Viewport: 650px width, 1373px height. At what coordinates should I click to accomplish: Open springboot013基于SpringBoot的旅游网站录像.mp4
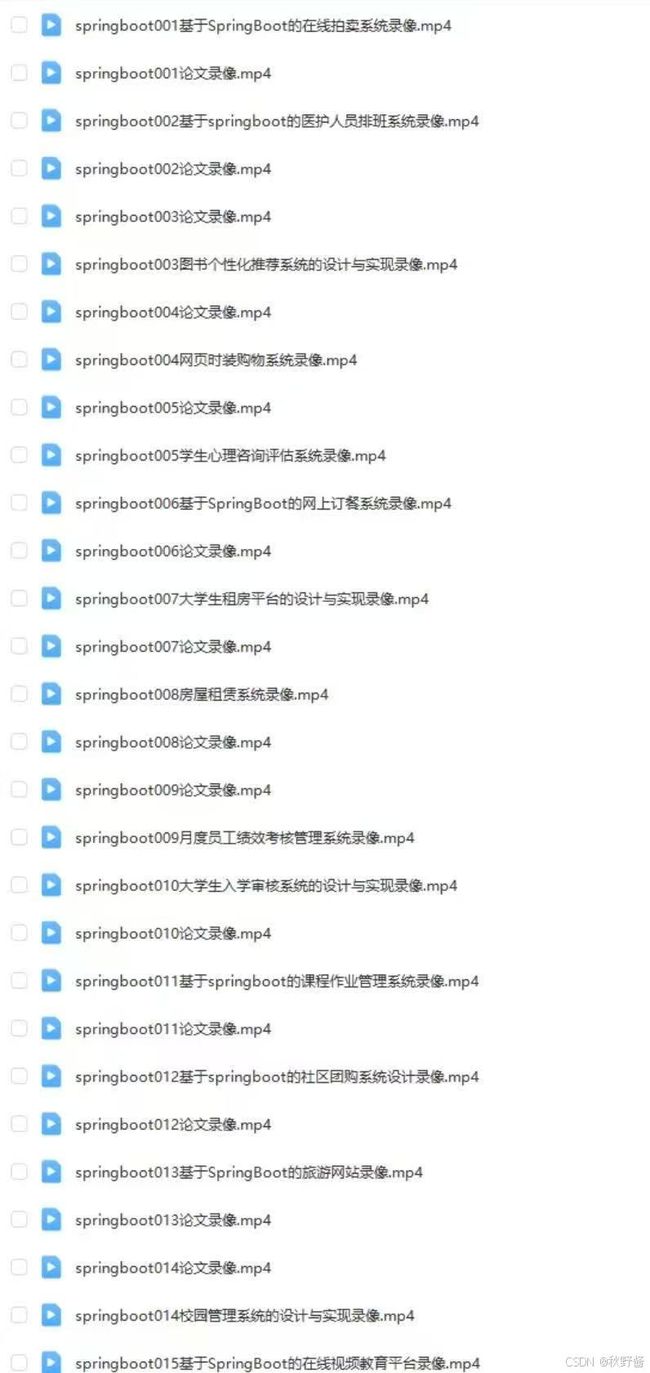pyautogui.click(x=249, y=1172)
